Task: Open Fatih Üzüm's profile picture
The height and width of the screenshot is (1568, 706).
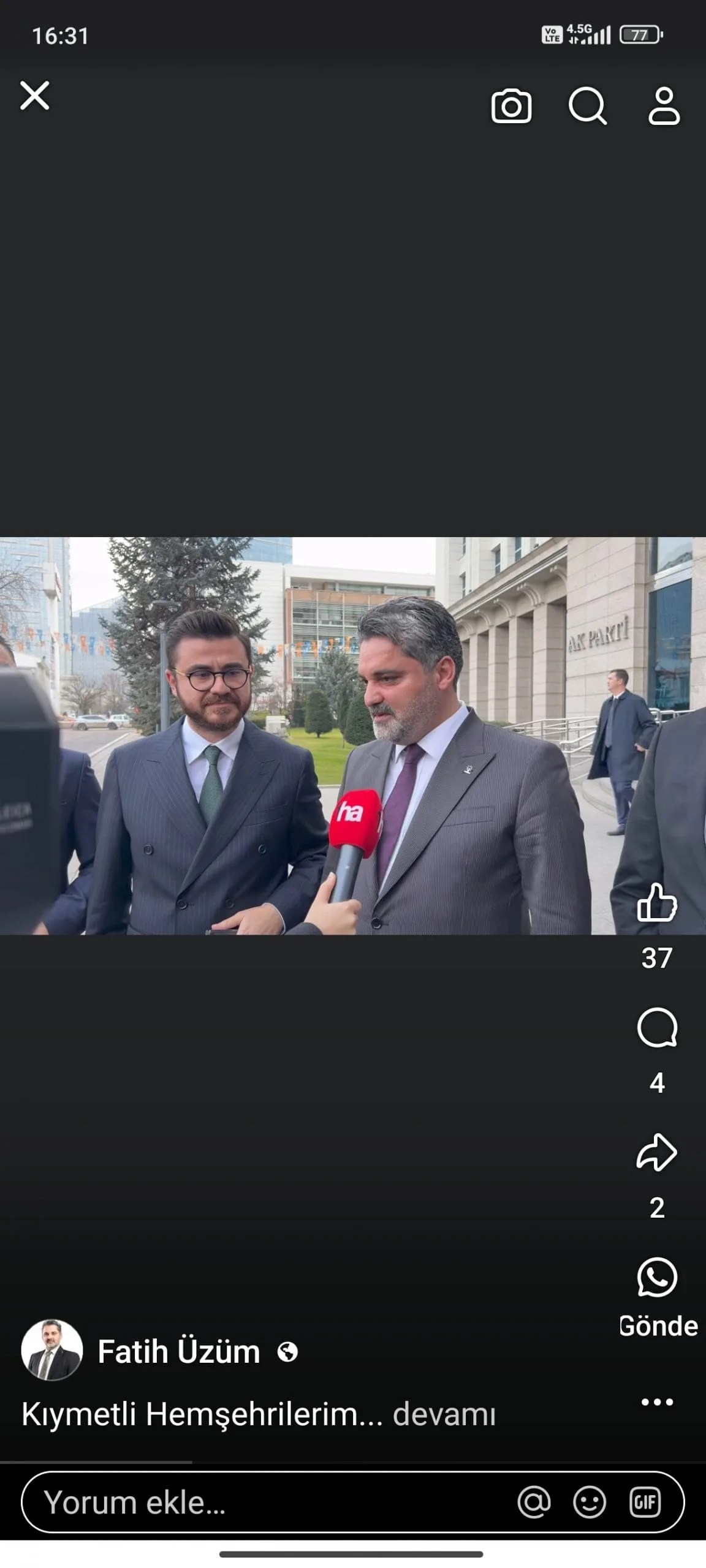Action: [x=52, y=1351]
